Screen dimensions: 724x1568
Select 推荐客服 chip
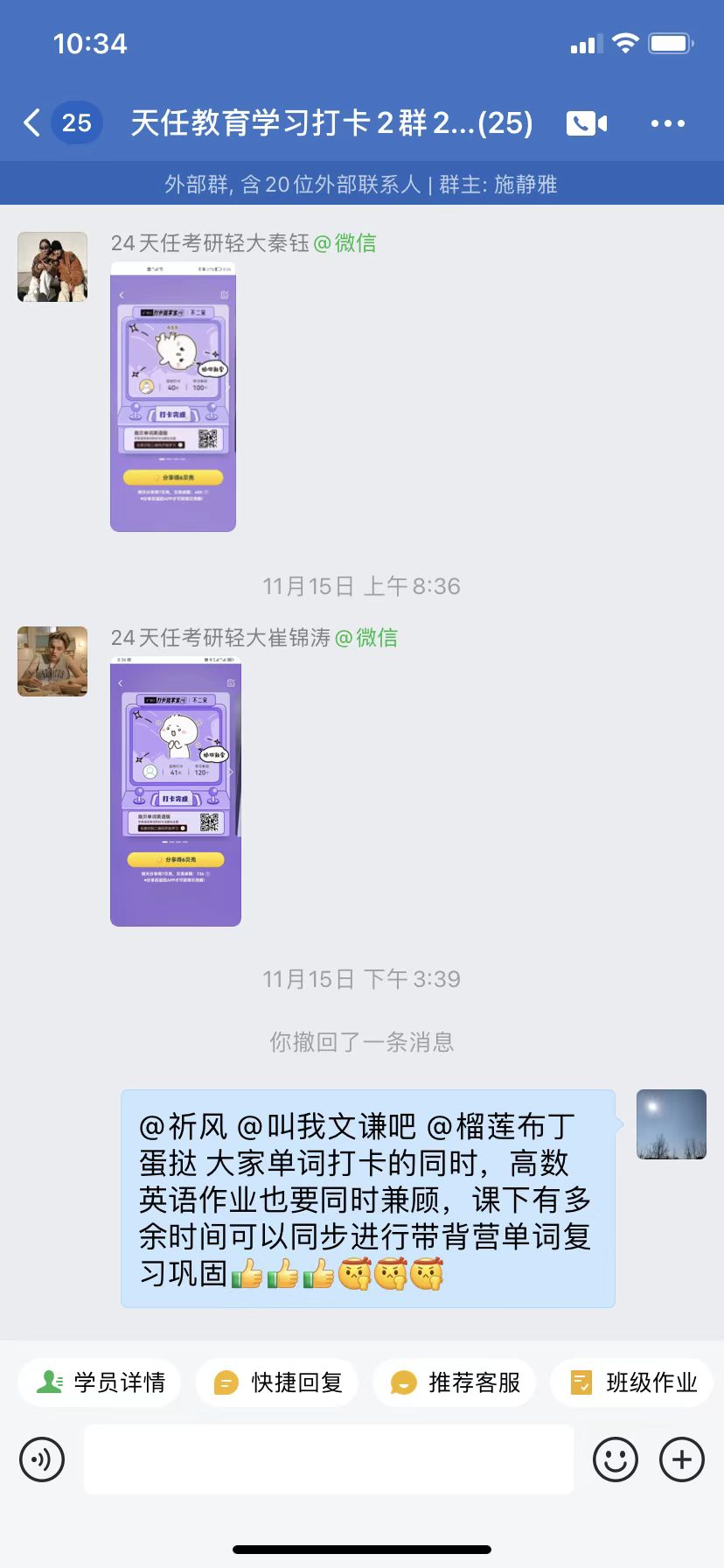(x=455, y=1382)
